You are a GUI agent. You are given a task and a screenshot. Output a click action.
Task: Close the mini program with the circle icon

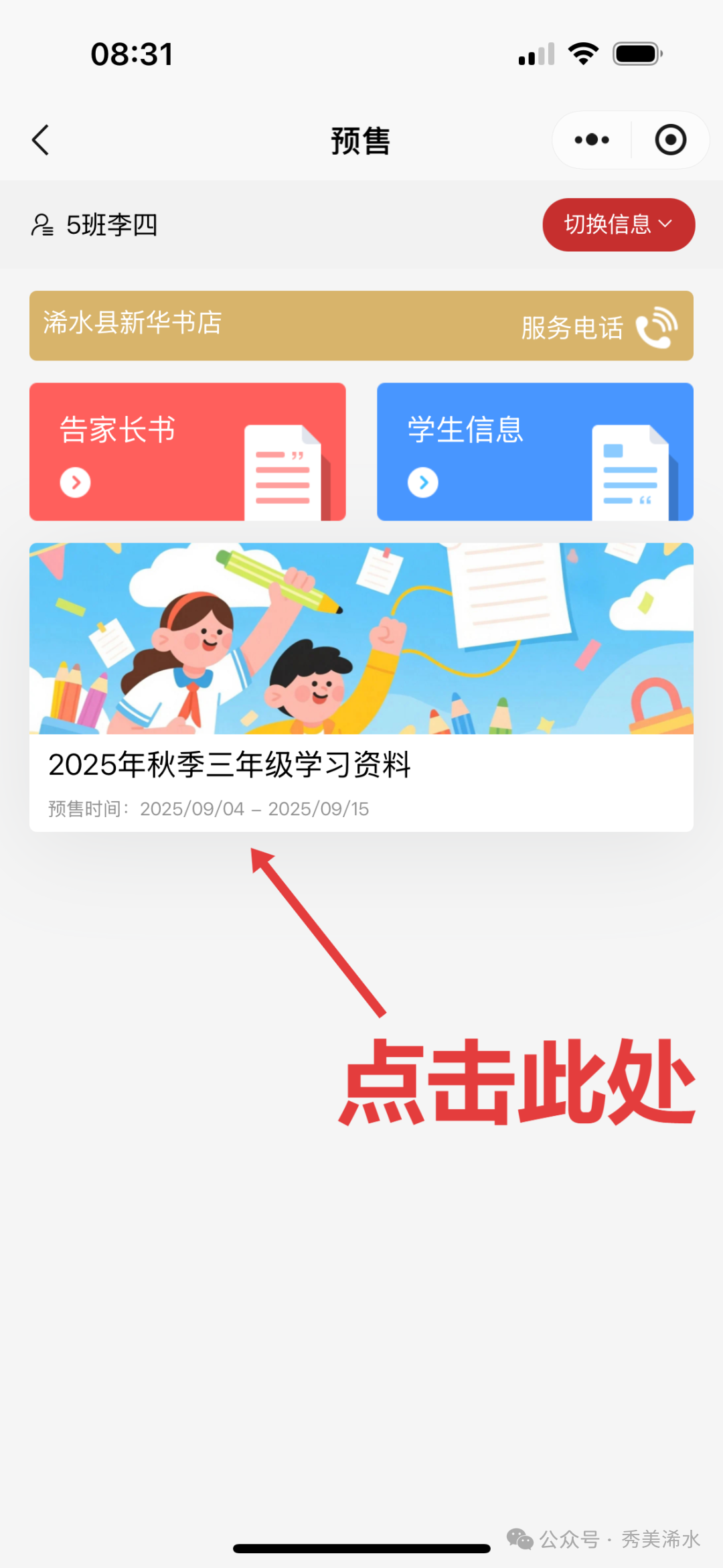click(x=670, y=140)
